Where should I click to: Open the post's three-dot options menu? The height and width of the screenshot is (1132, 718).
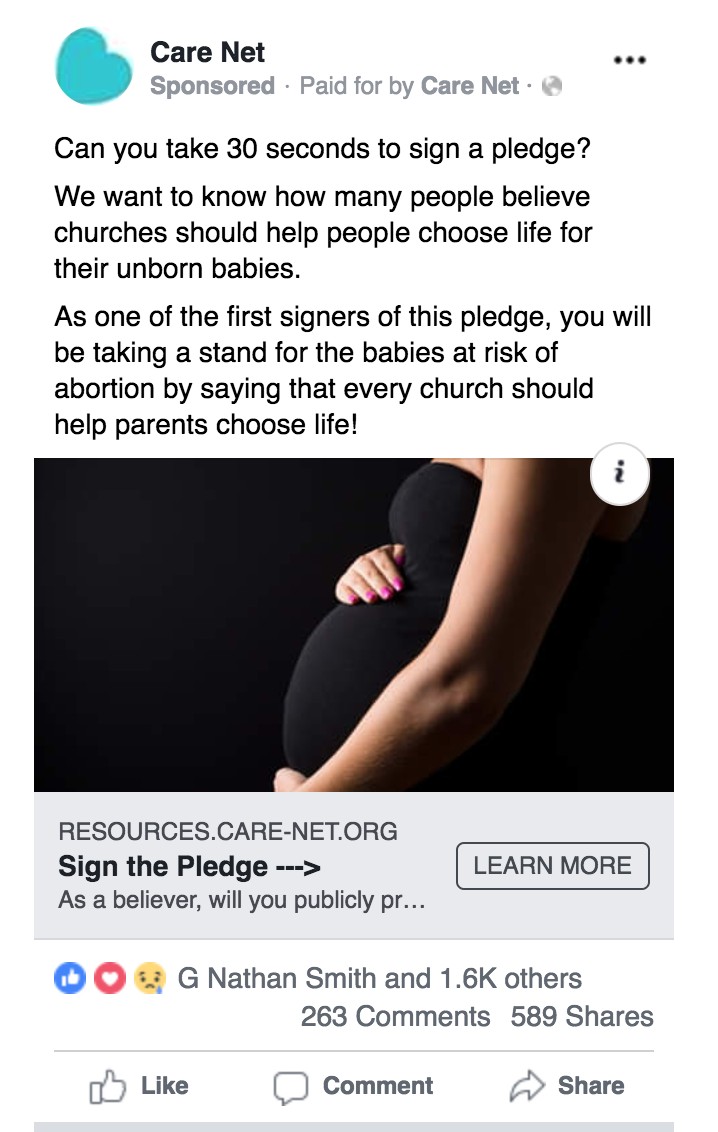629,60
